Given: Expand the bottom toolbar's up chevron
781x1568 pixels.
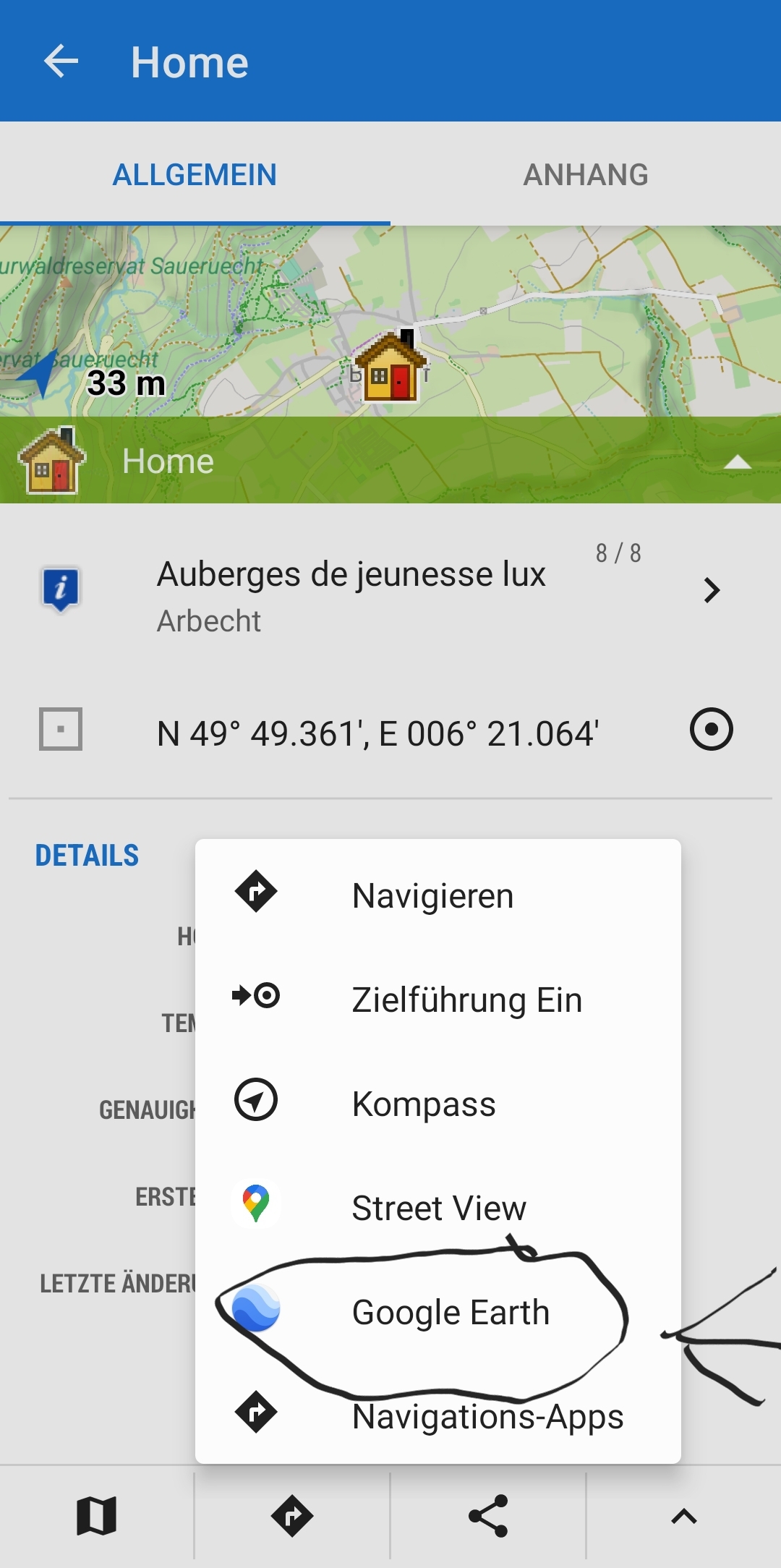Looking at the screenshot, I should tap(683, 1516).
